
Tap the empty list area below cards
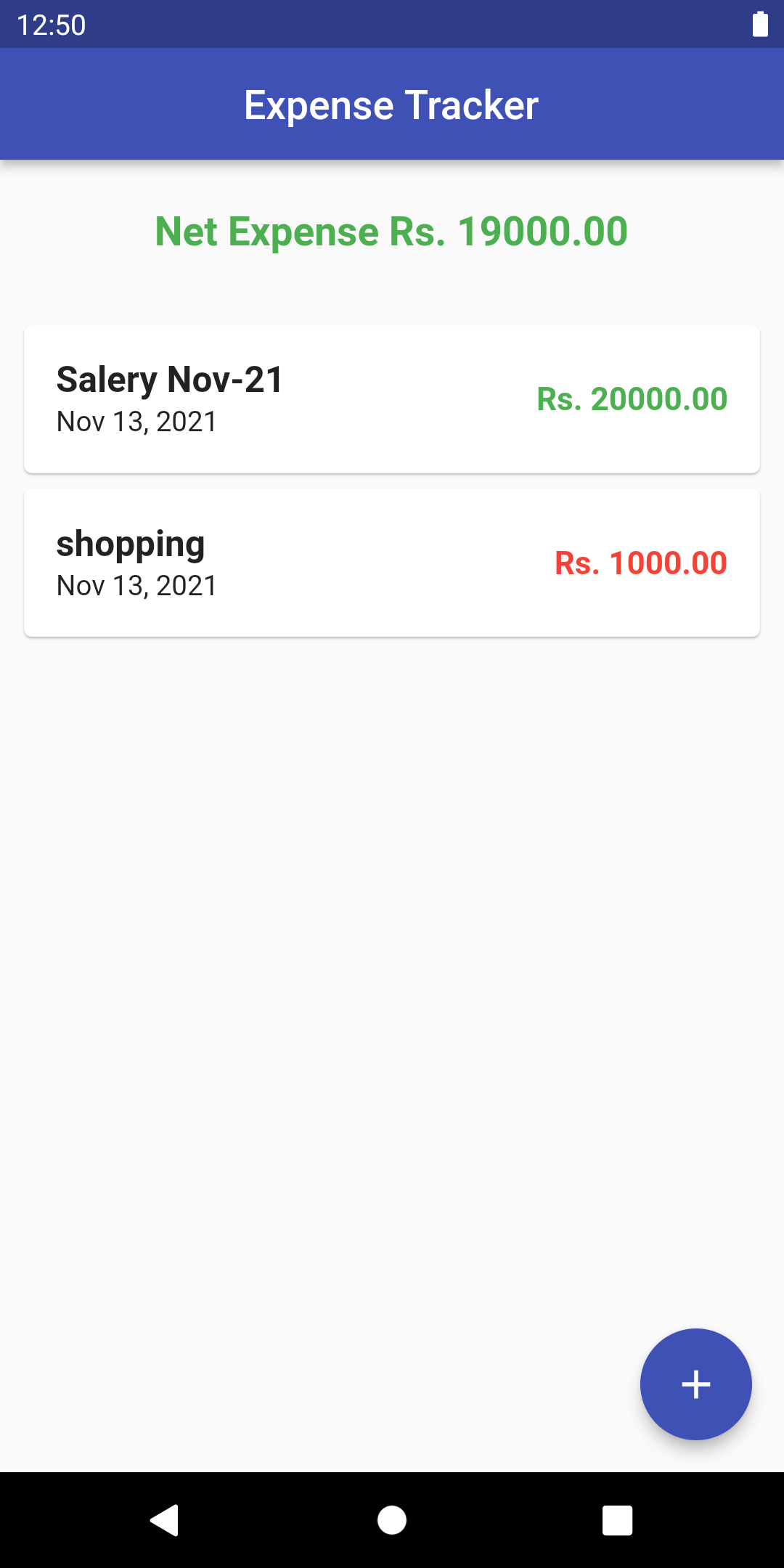pos(392,944)
